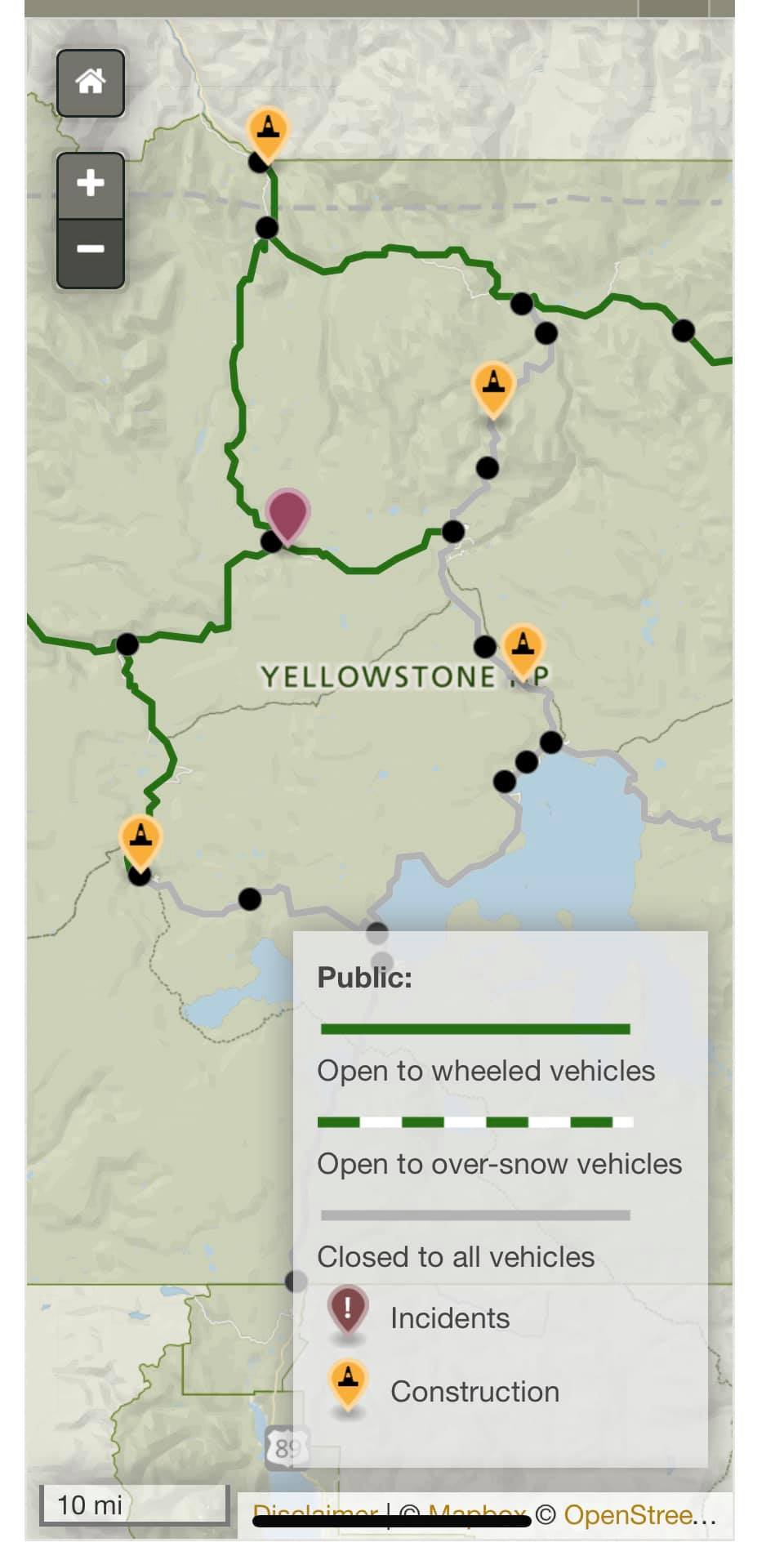The height and width of the screenshot is (1547, 784).
Task: Reset map to home view
Action: 91,82
